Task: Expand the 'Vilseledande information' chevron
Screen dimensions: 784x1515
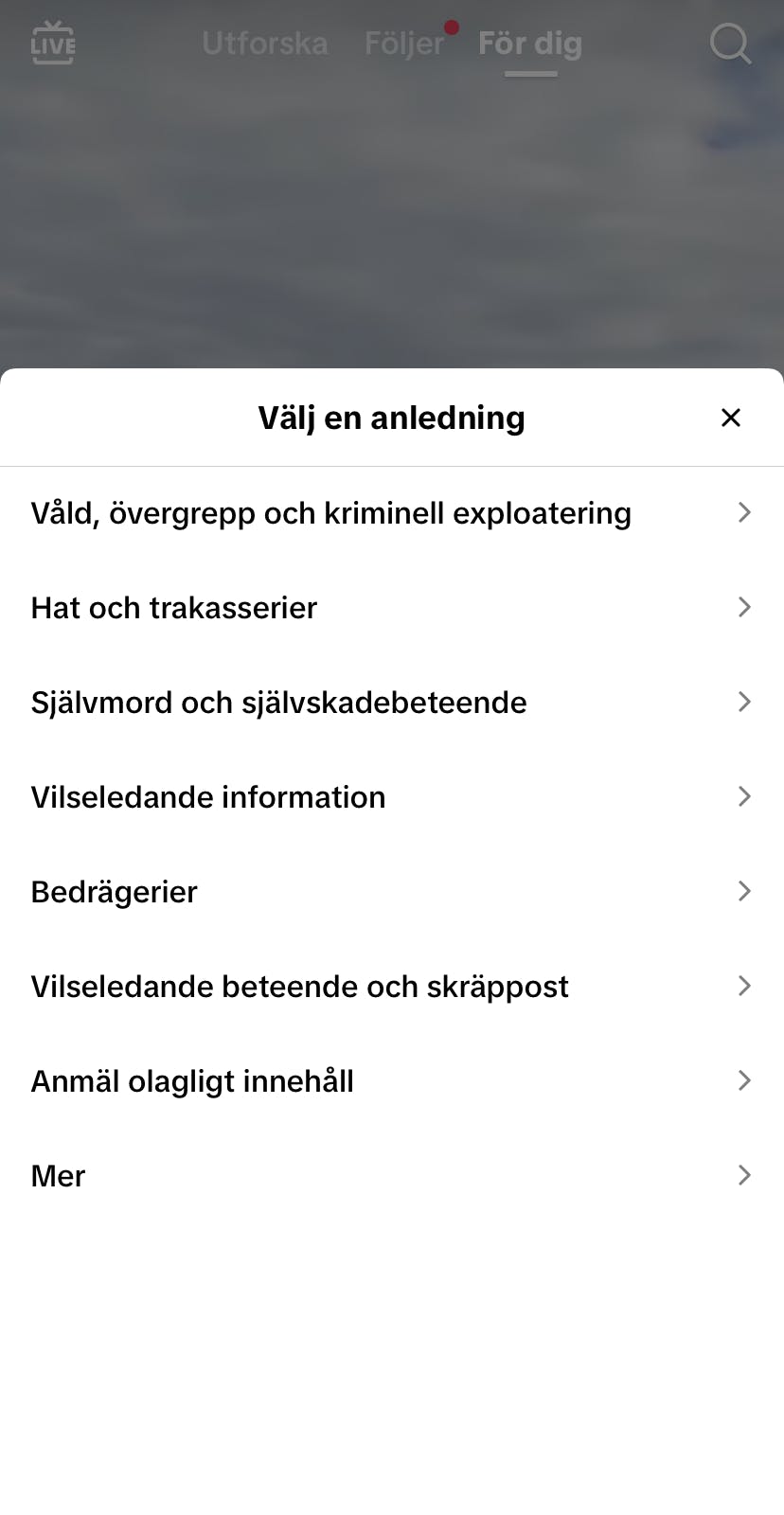Action: point(744,796)
